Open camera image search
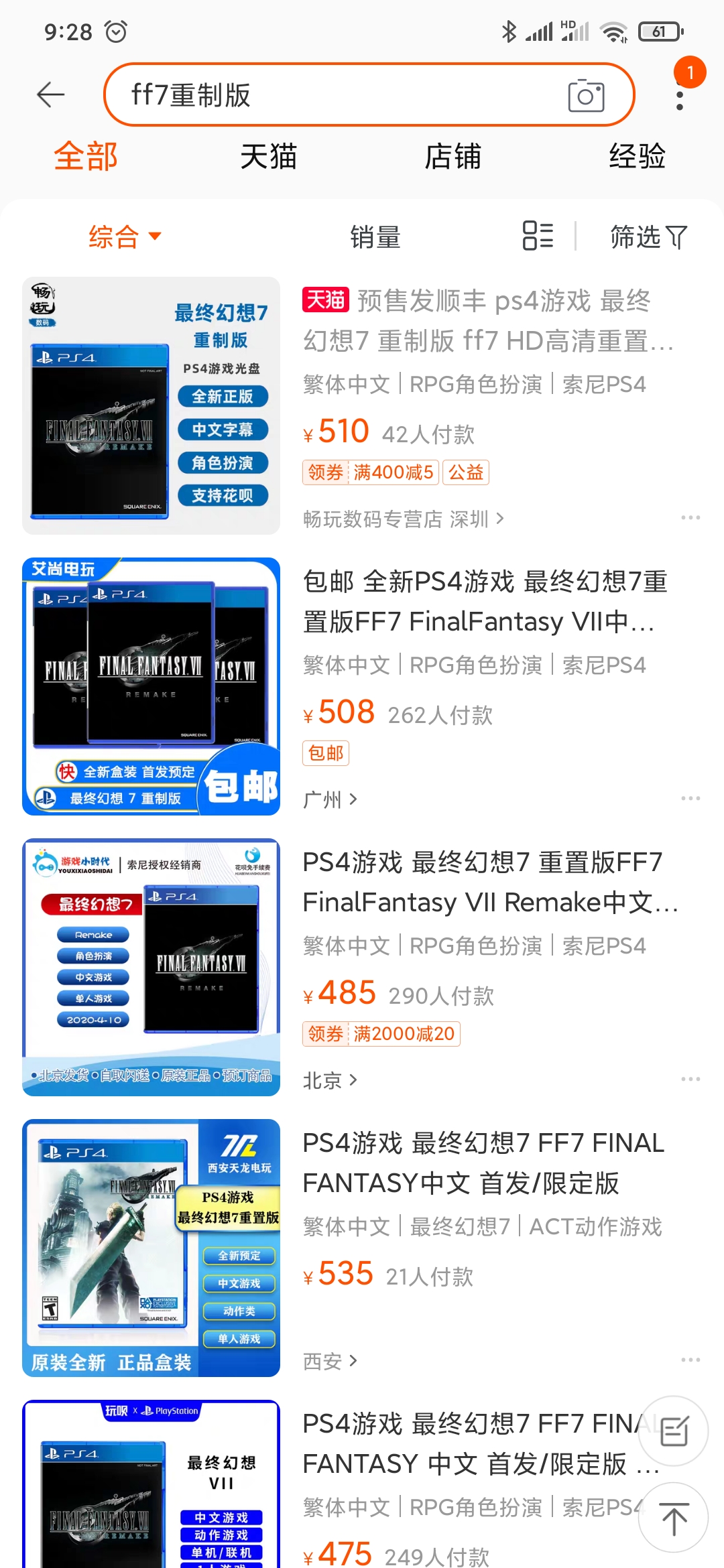Image resolution: width=724 pixels, height=1568 pixels. tap(586, 95)
